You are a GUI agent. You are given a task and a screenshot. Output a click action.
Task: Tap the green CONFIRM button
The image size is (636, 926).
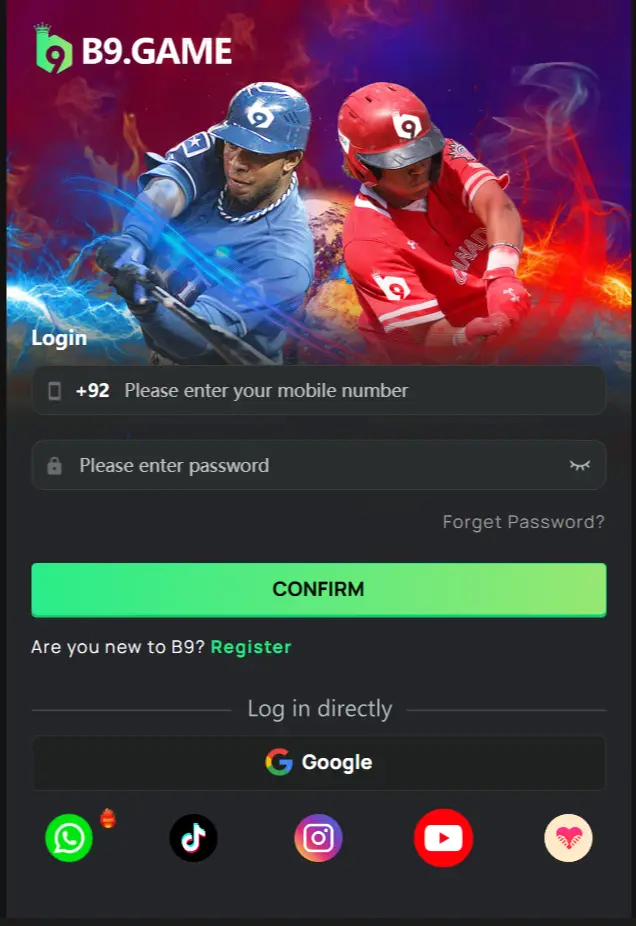pyautogui.click(x=318, y=589)
